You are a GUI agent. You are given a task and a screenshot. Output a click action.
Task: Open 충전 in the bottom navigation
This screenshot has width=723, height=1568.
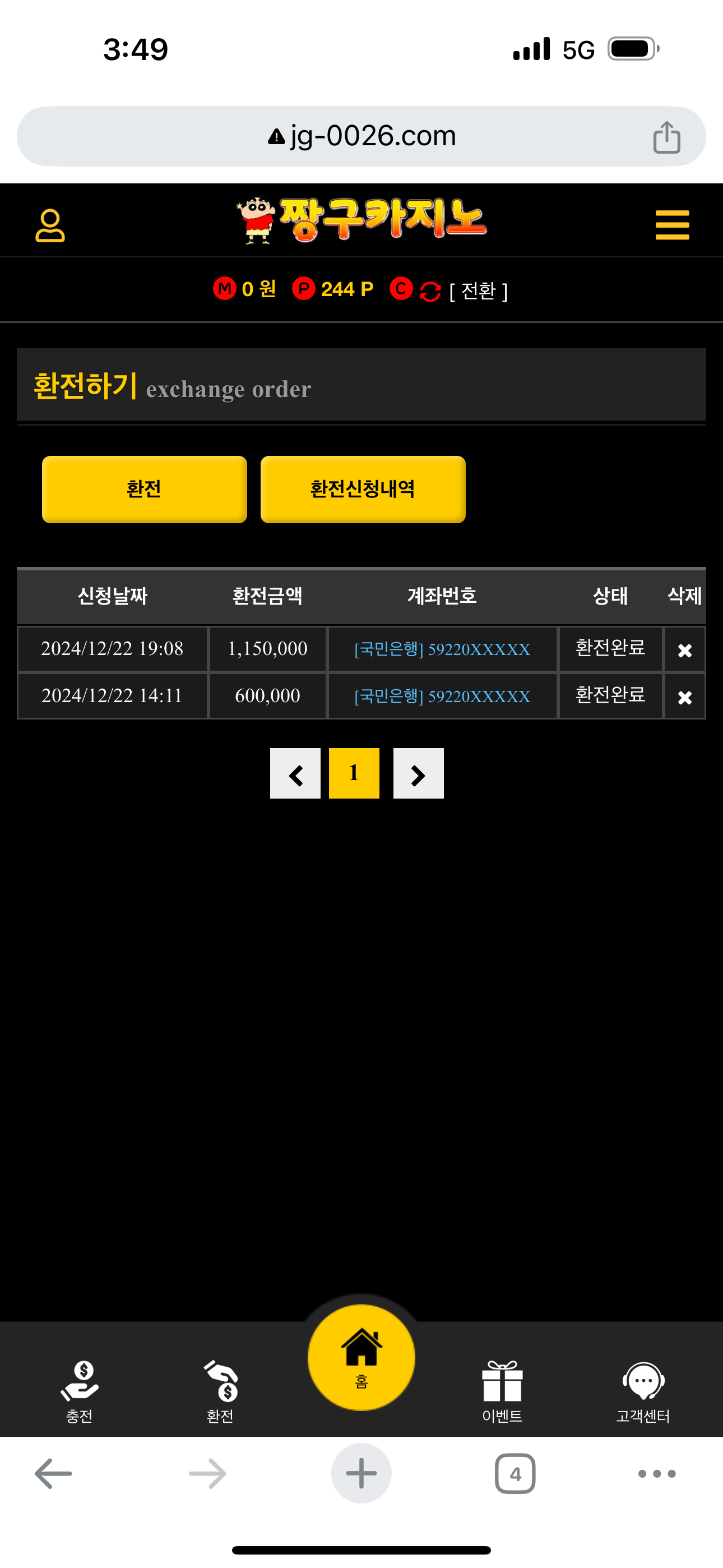coord(79,1391)
